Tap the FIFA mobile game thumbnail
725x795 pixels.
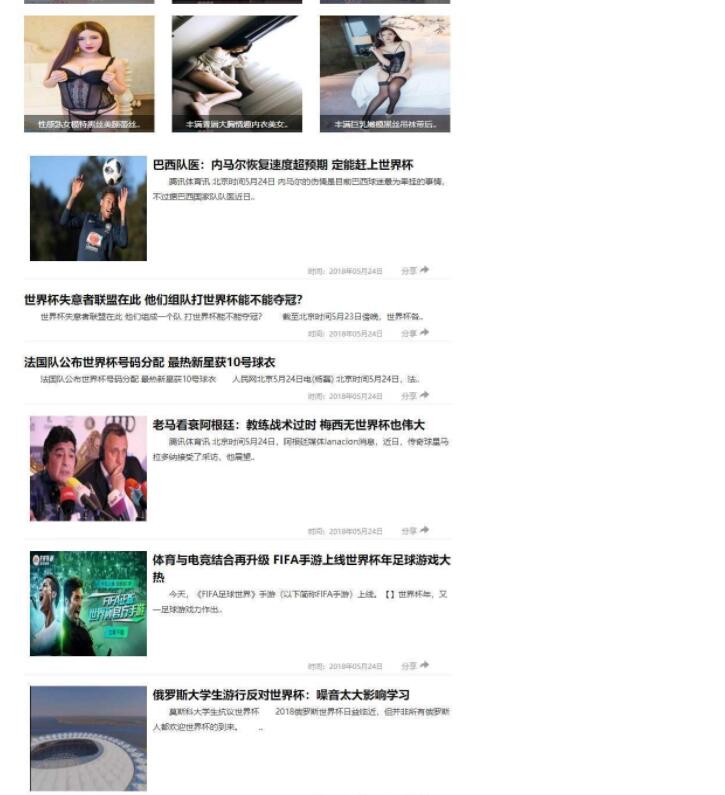point(88,604)
